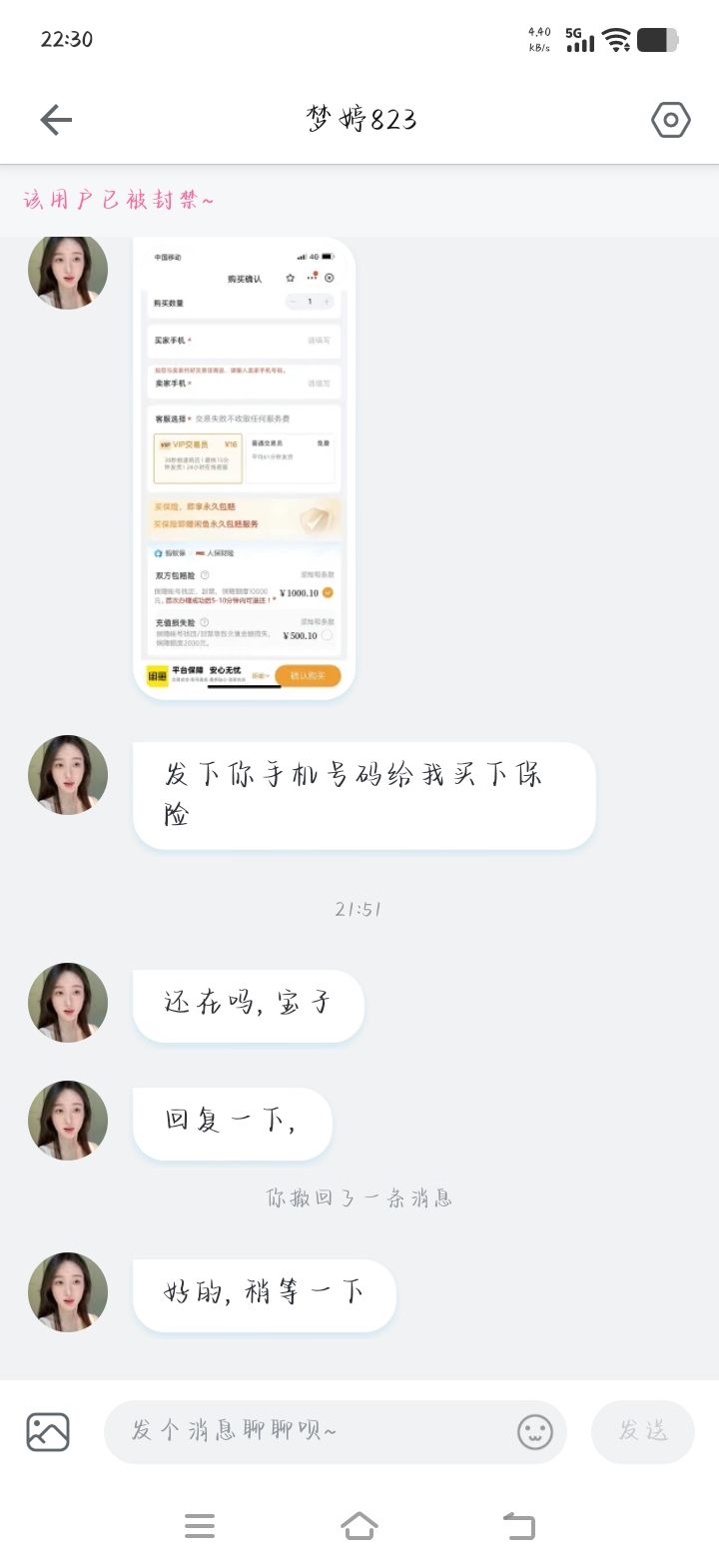Go to the system home screen
The width and height of the screenshot is (719, 1568).
(359, 1526)
